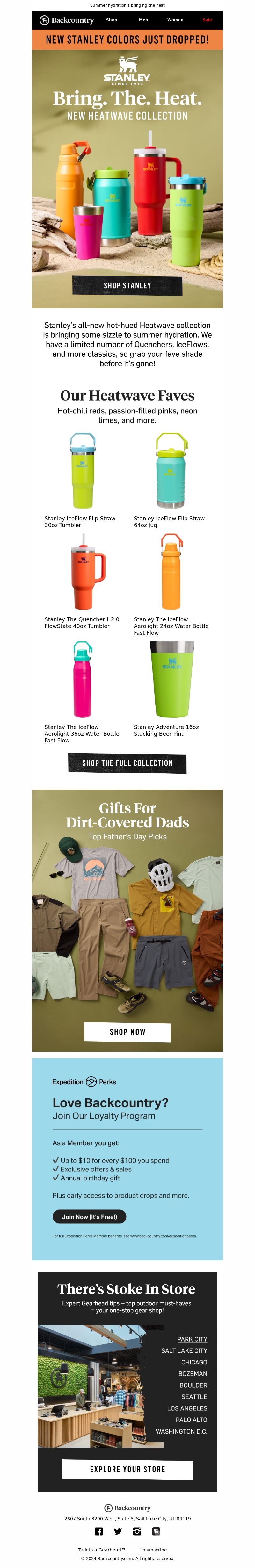
Task: Go to the Men section
Action: click(x=143, y=20)
